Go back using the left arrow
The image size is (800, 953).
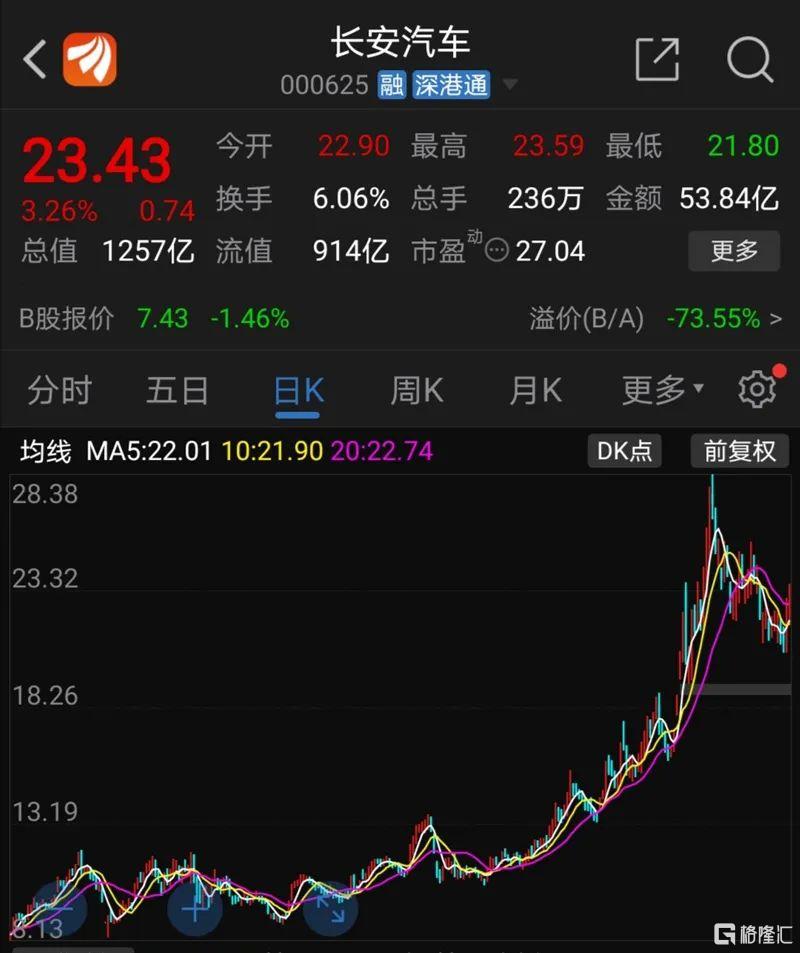tap(35, 60)
